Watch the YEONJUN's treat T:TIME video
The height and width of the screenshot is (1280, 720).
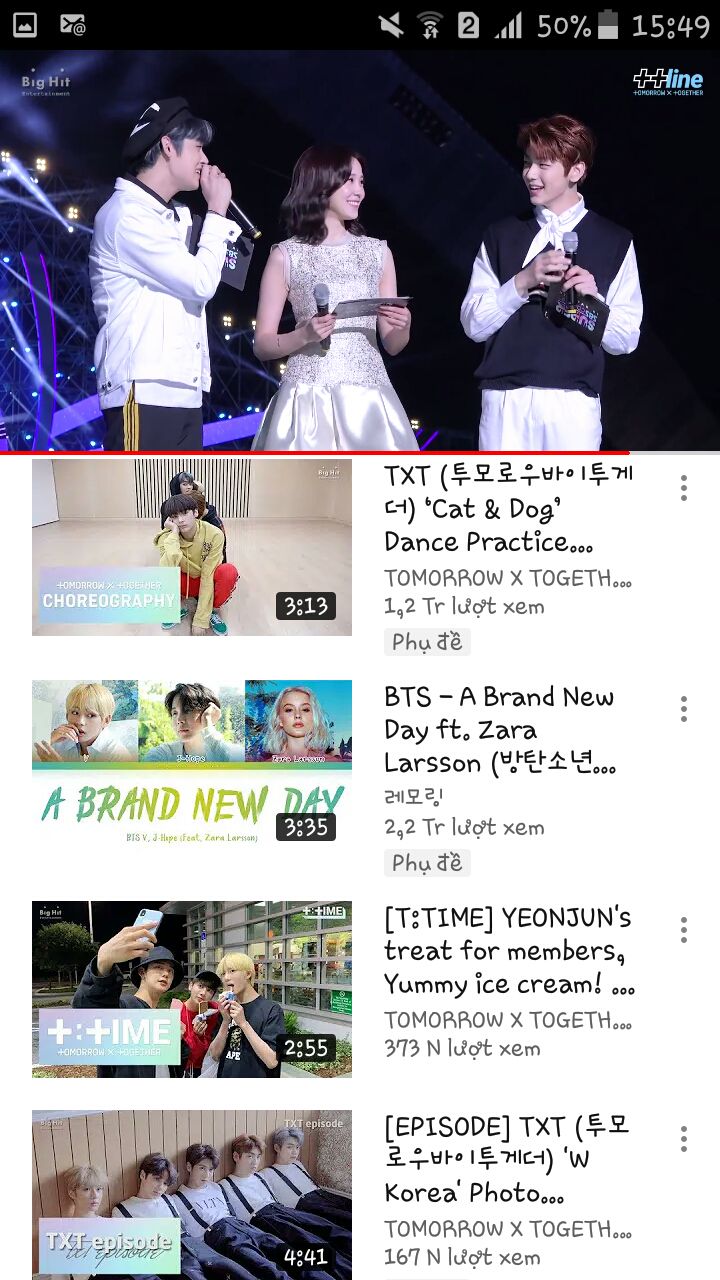coord(192,988)
